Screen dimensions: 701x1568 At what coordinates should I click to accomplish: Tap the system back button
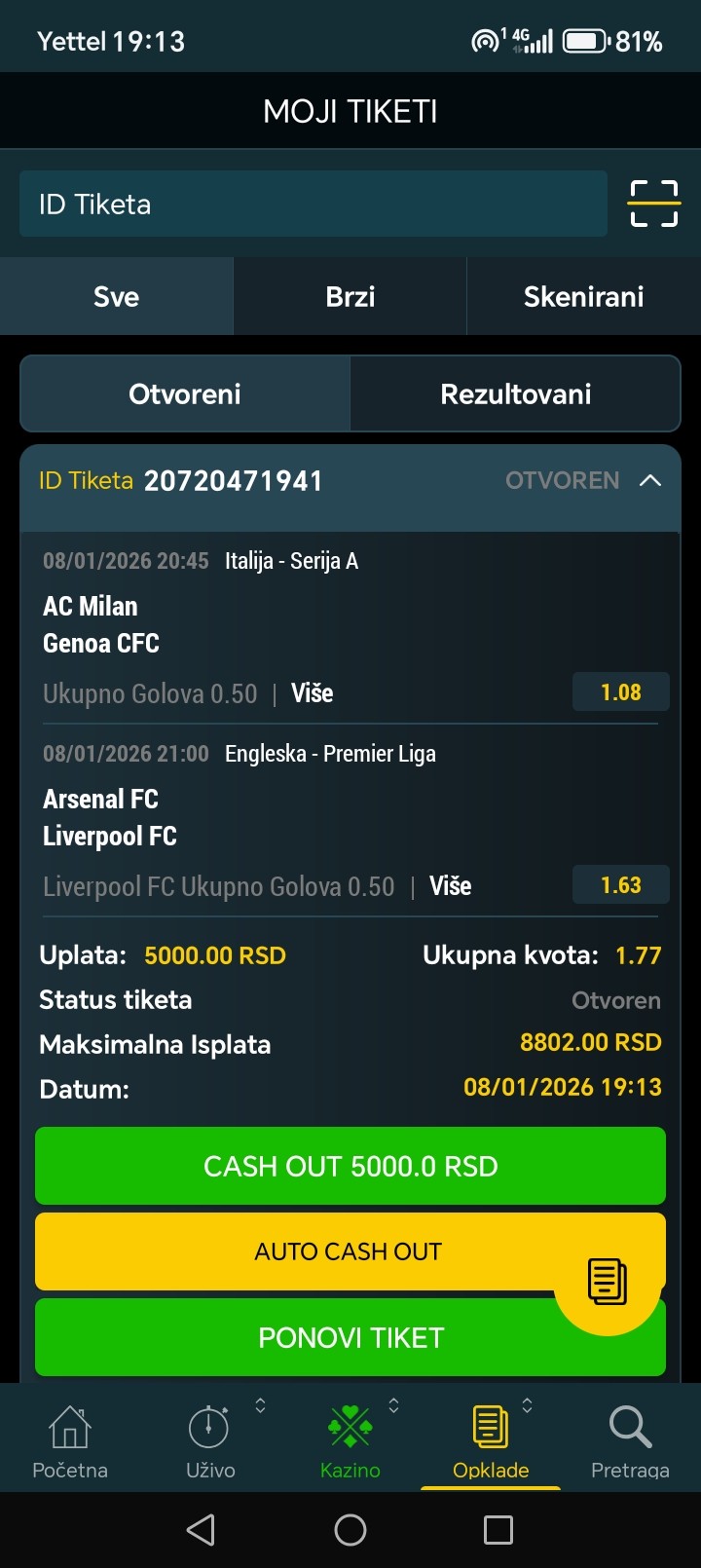[x=201, y=1530]
